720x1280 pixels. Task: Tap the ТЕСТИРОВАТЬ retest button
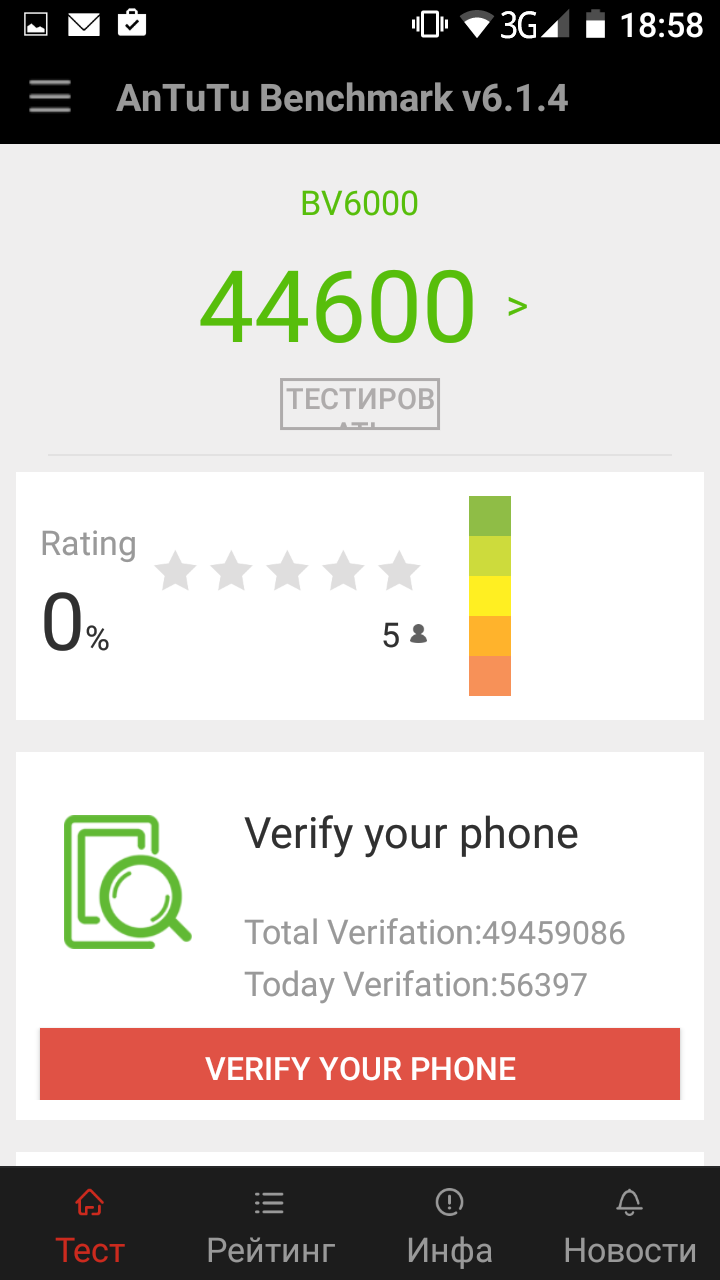click(x=360, y=404)
